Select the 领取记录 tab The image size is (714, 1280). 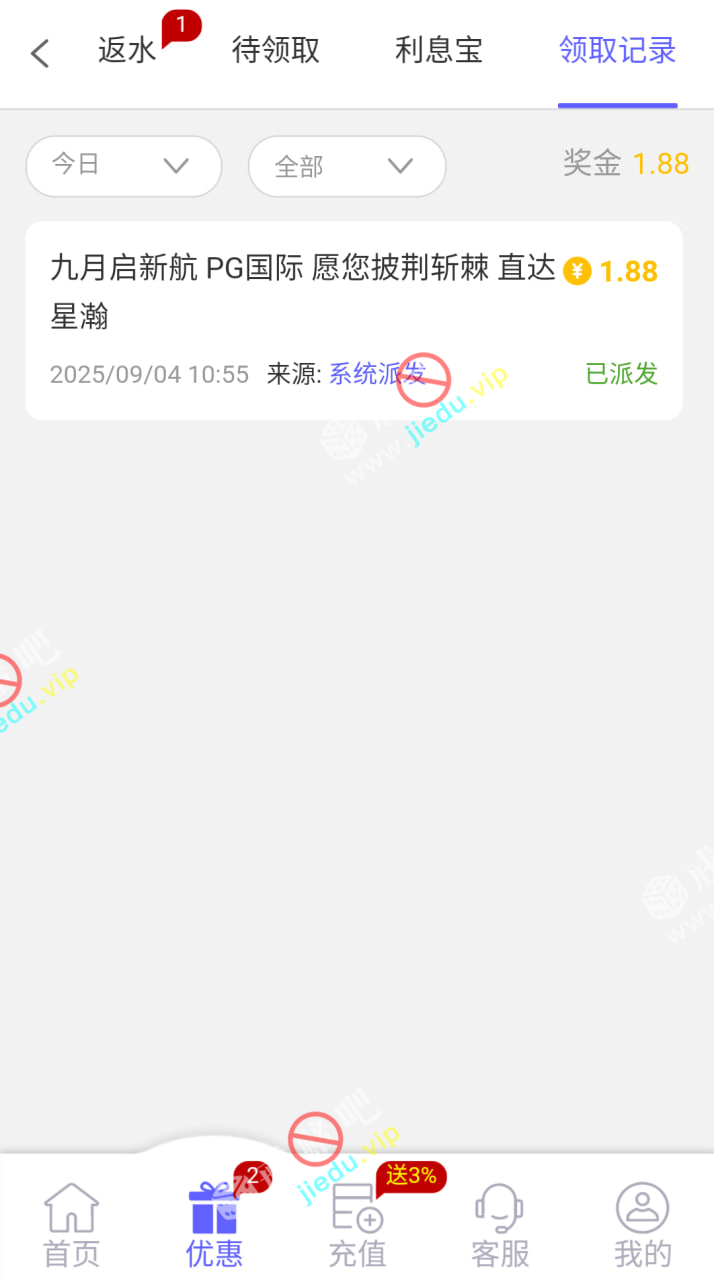click(617, 50)
